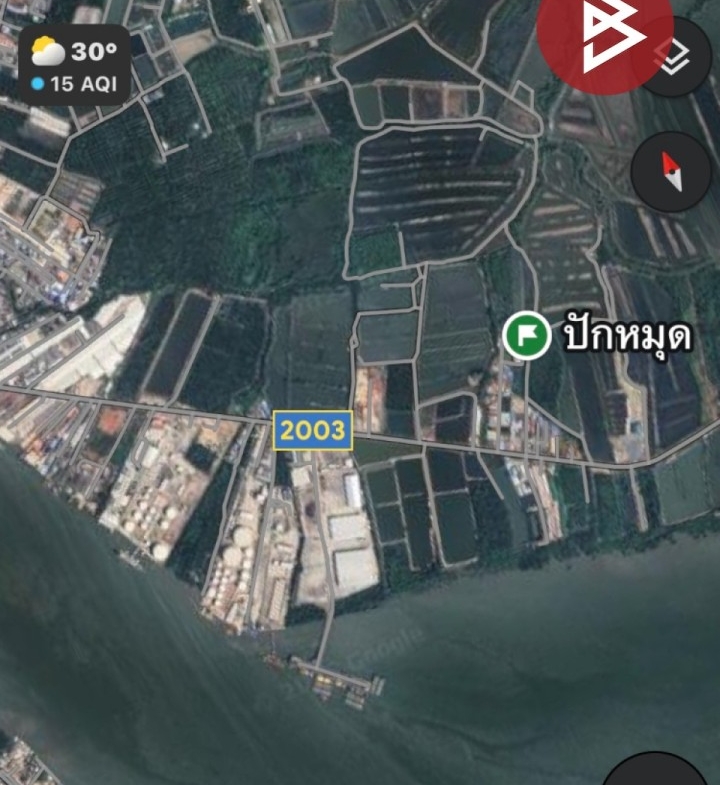Open the weather and AQI widget
720x785 pixels.
click(74, 65)
